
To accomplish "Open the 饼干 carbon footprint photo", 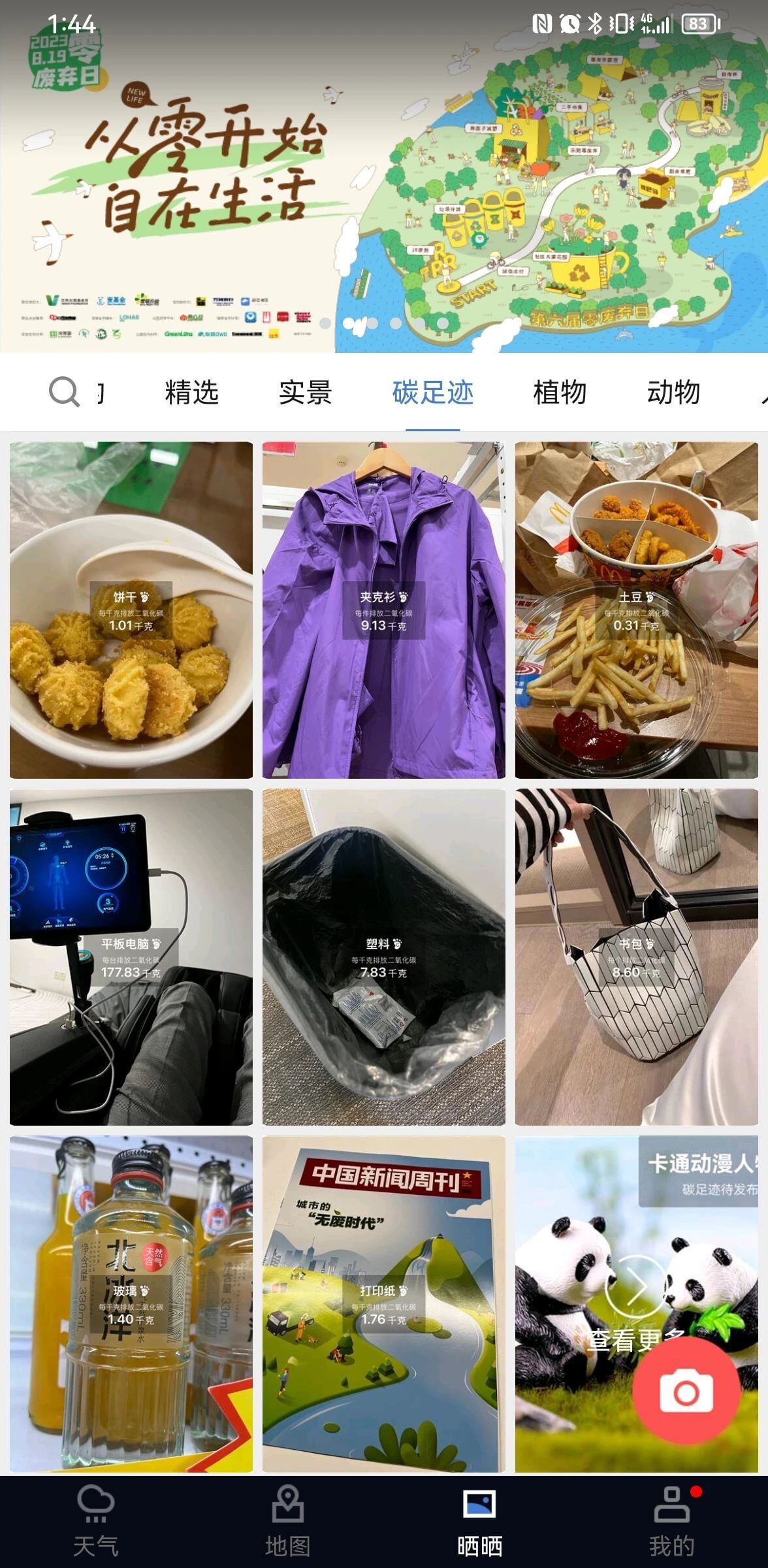I will click(131, 610).
